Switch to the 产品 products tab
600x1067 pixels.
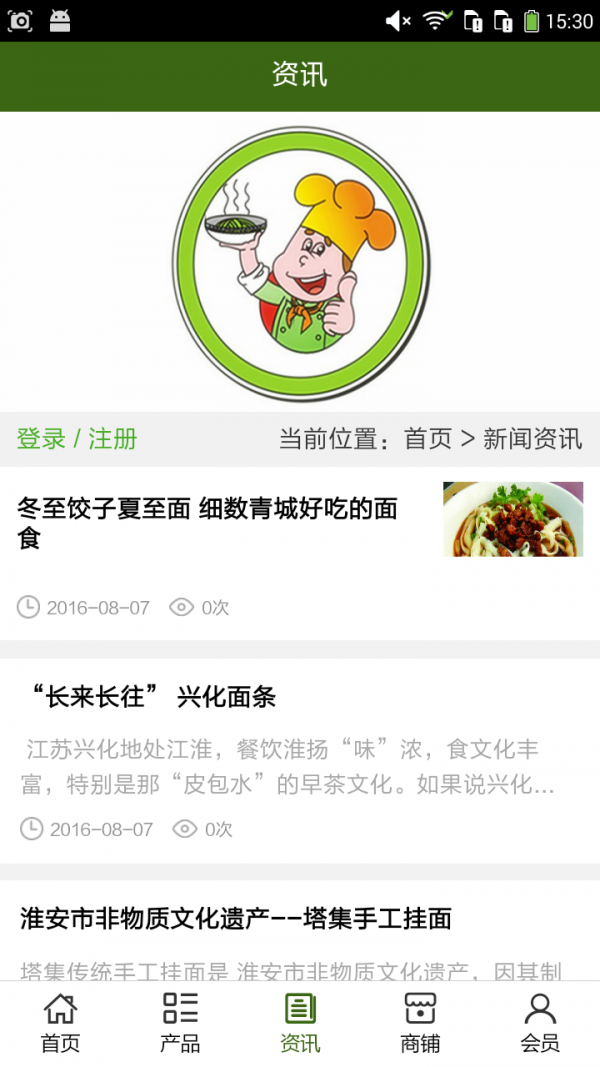pos(180,1023)
